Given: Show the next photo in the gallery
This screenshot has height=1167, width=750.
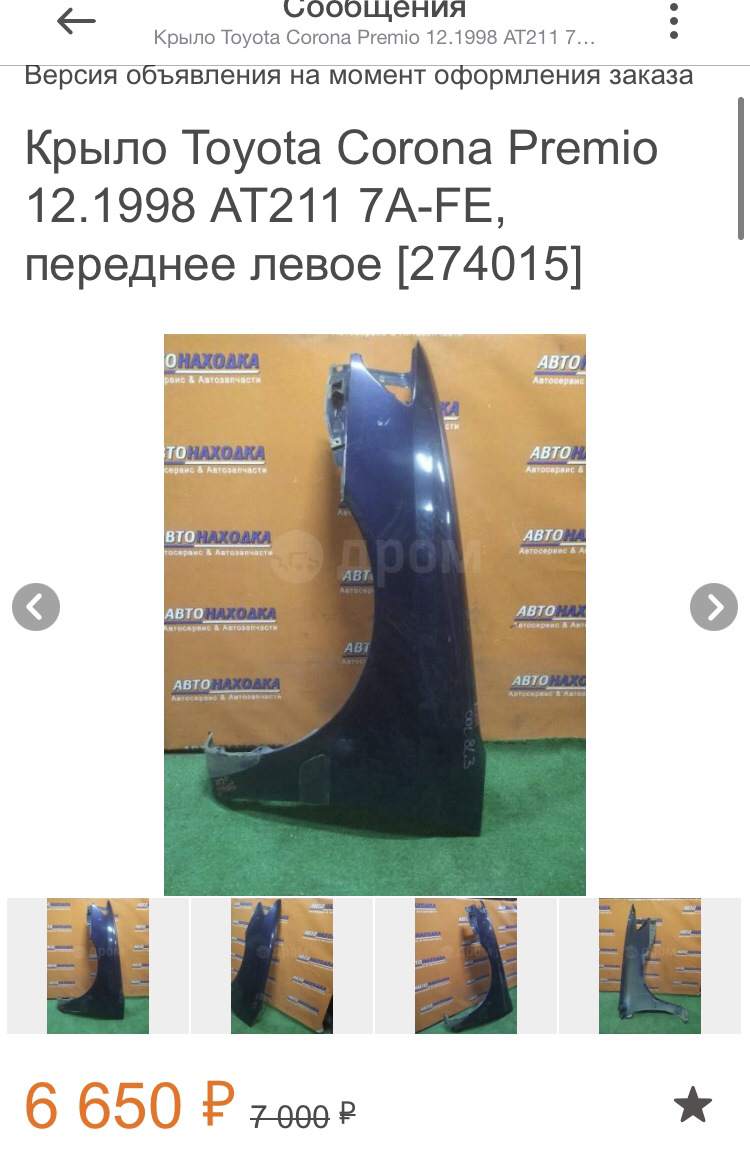Looking at the screenshot, I should (x=714, y=607).
